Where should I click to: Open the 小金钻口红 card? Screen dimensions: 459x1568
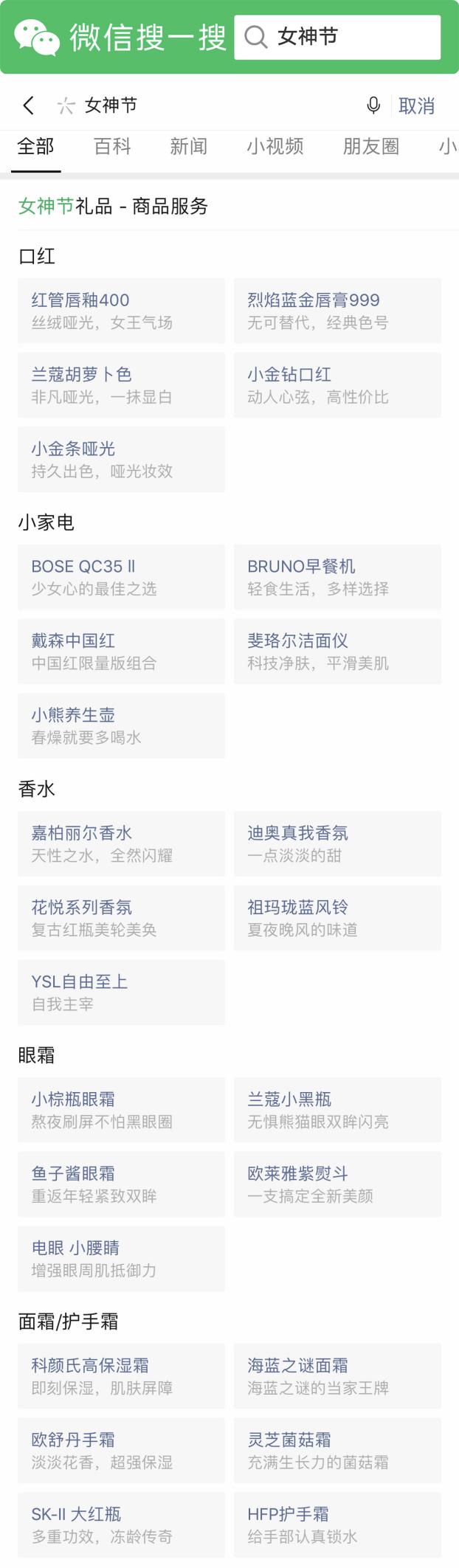click(x=337, y=385)
